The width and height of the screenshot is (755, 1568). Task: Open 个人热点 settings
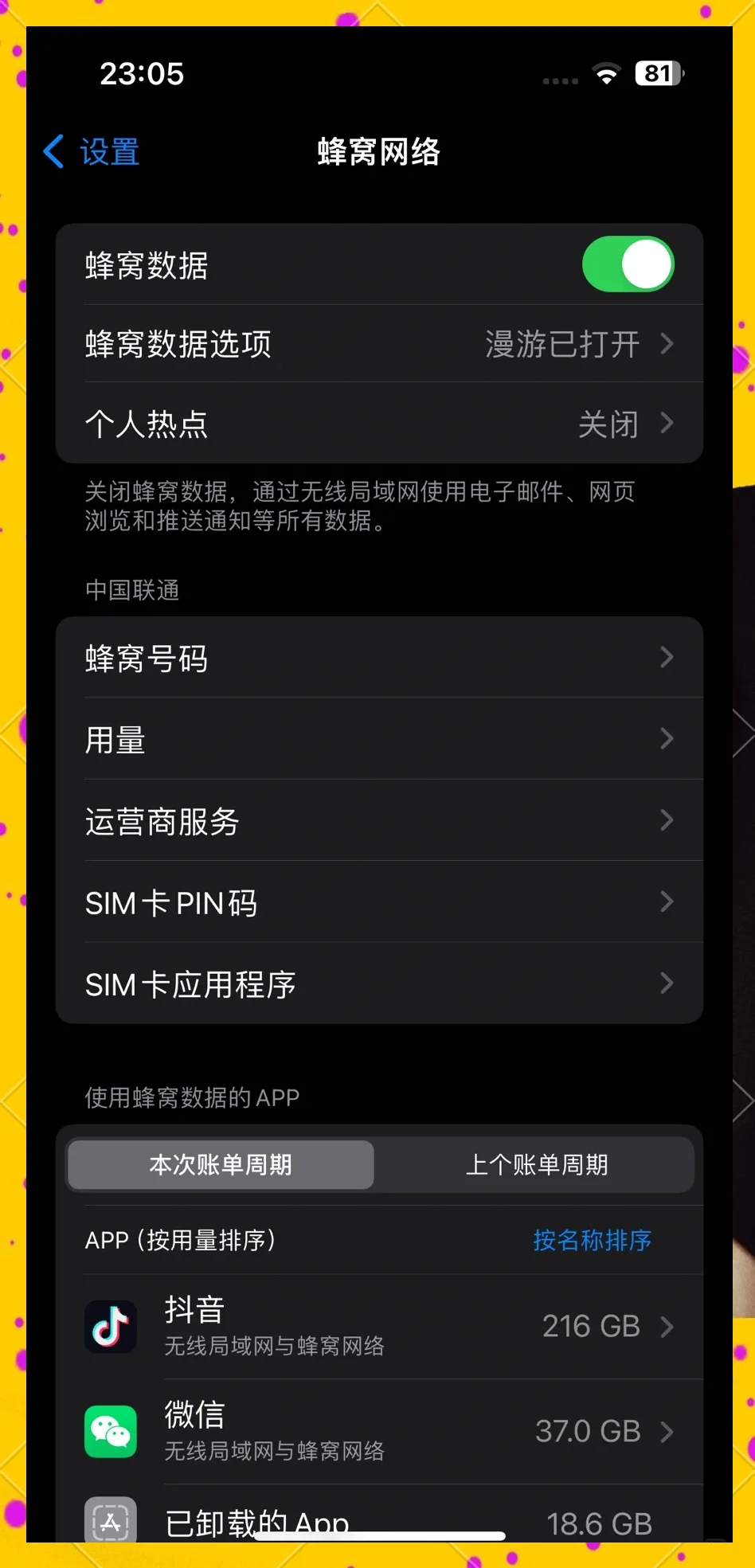pos(379,424)
